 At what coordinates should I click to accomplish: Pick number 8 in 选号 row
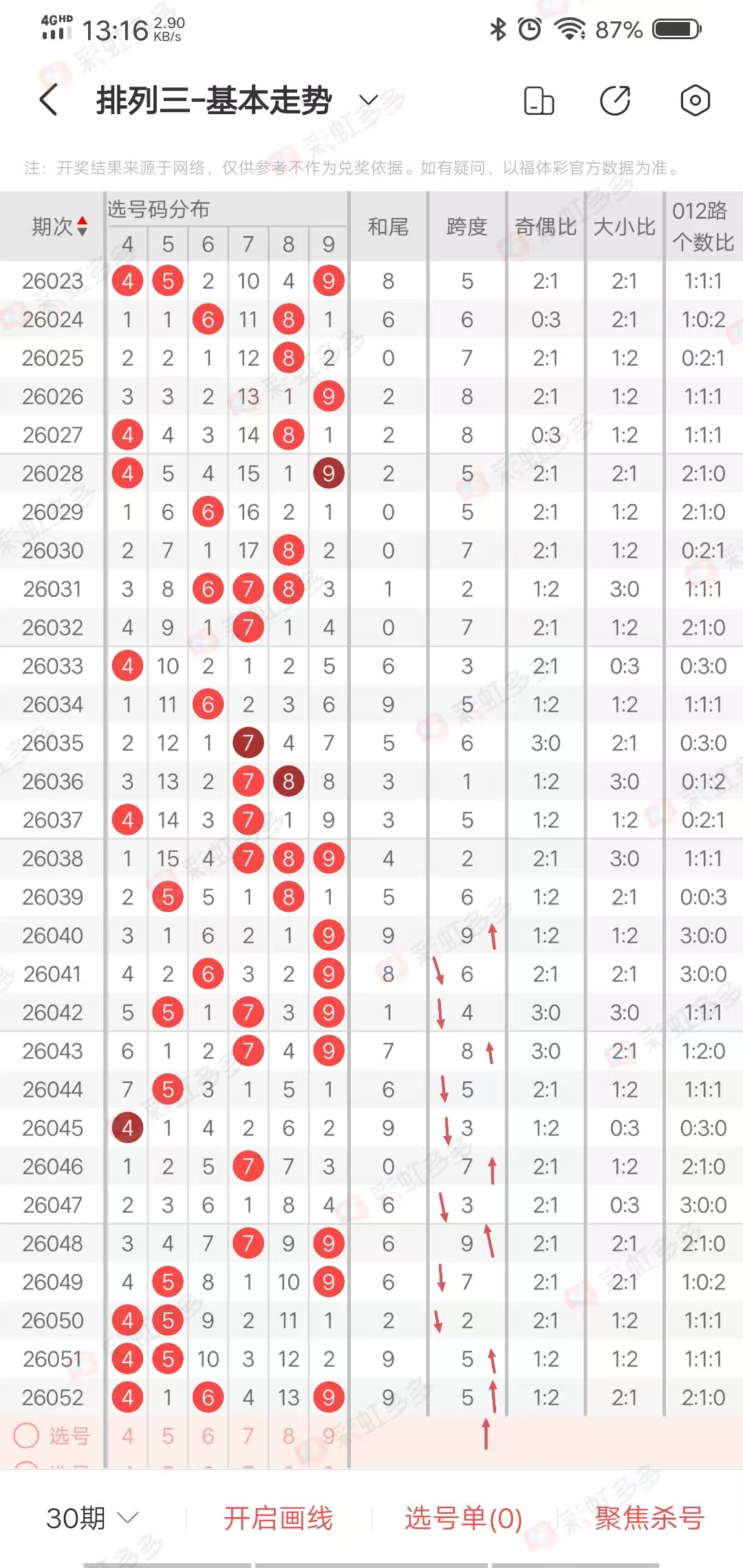pyautogui.click(x=288, y=1436)
